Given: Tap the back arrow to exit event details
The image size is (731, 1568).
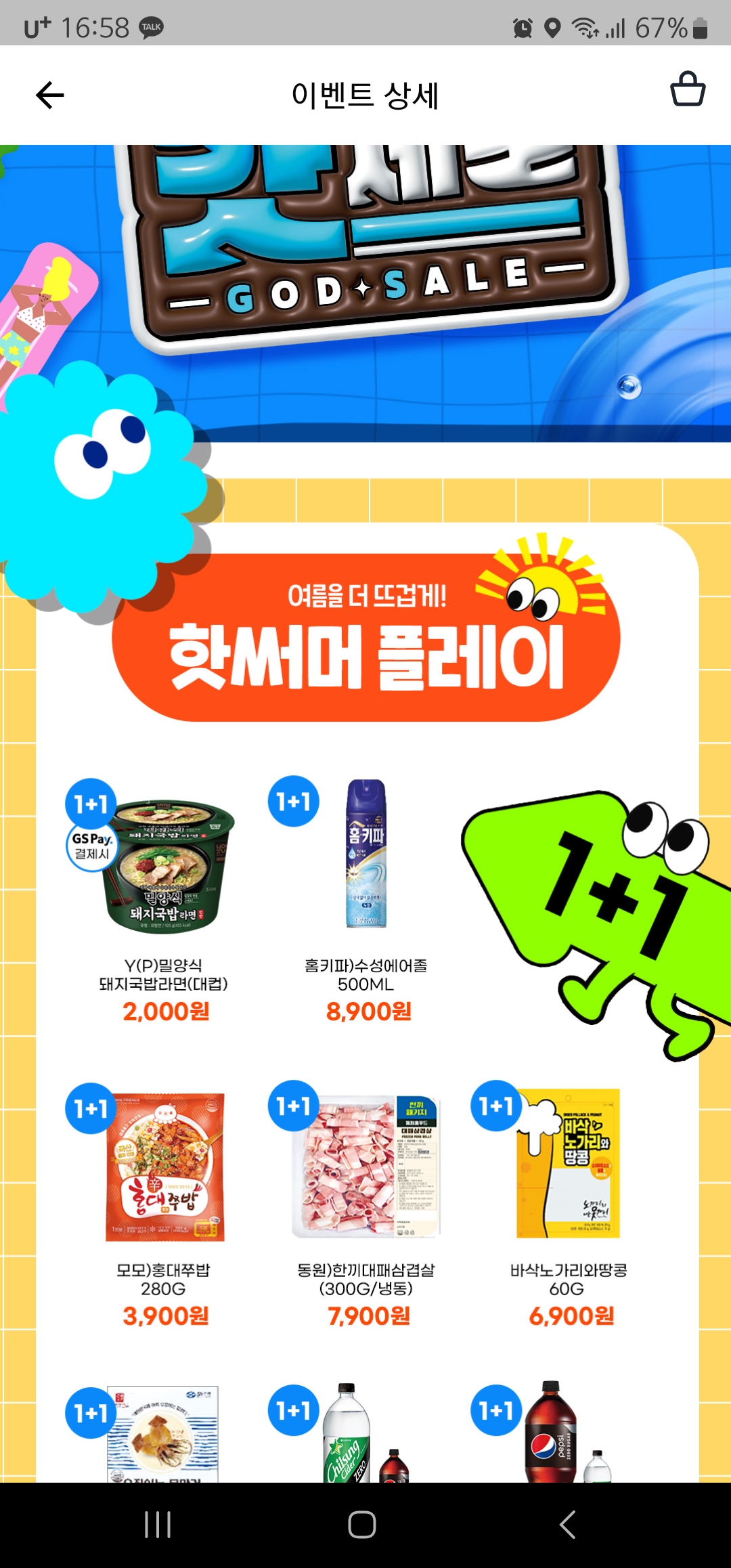Looking at the screenshot, I should pyautogui.click(x=49, y=95).
